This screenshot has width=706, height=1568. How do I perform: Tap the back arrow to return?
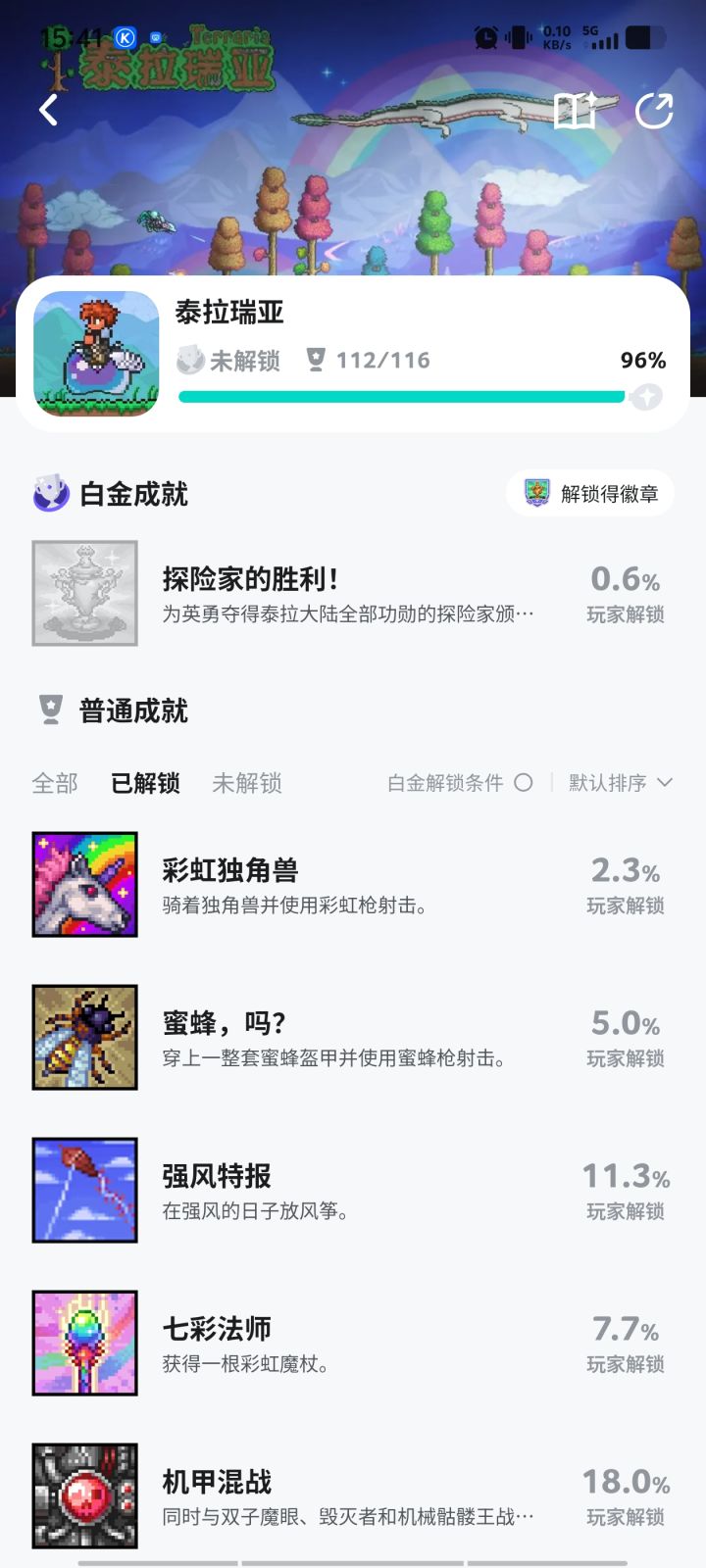[46, 110]
